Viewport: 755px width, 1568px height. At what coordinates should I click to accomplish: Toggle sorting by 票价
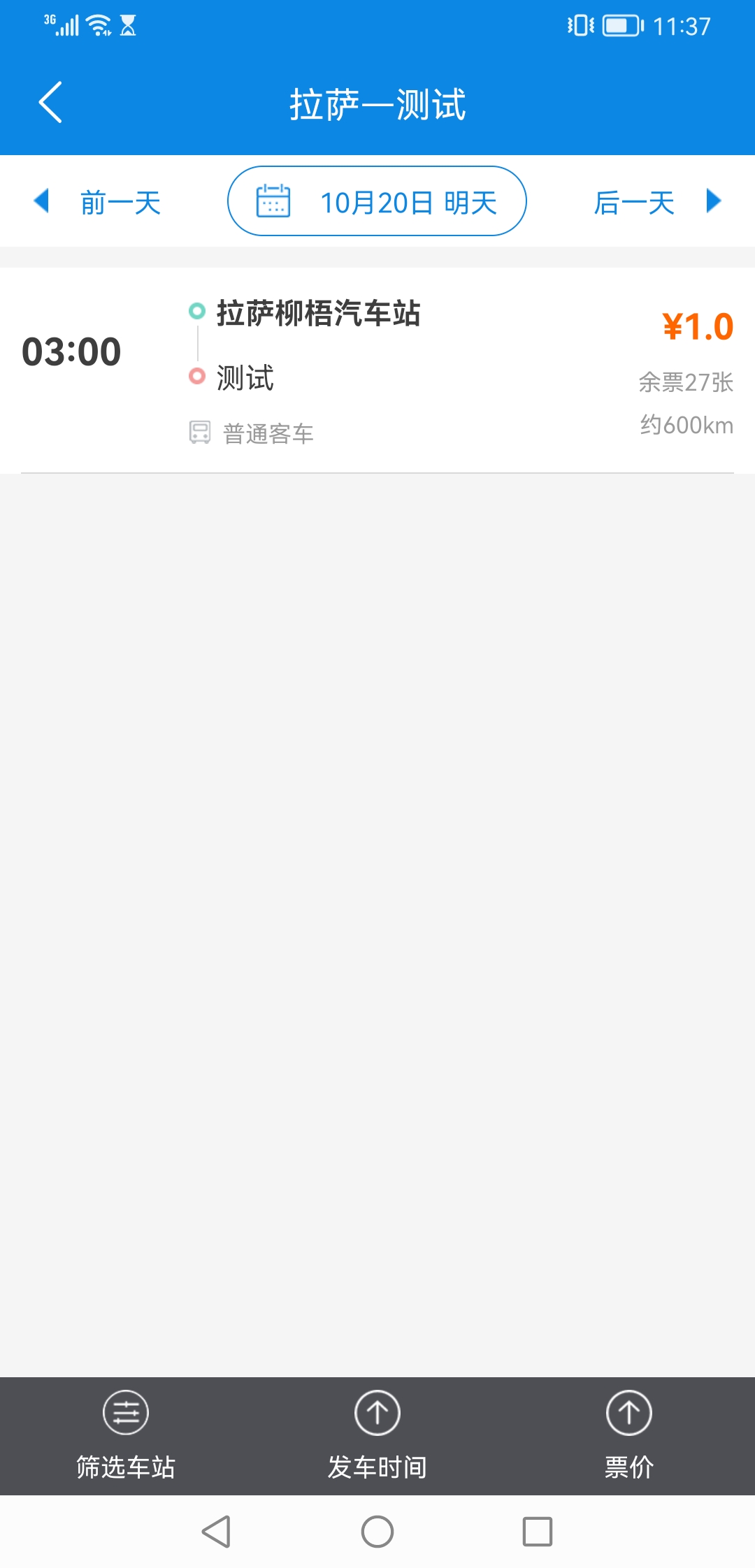(x=628, y=1439)
